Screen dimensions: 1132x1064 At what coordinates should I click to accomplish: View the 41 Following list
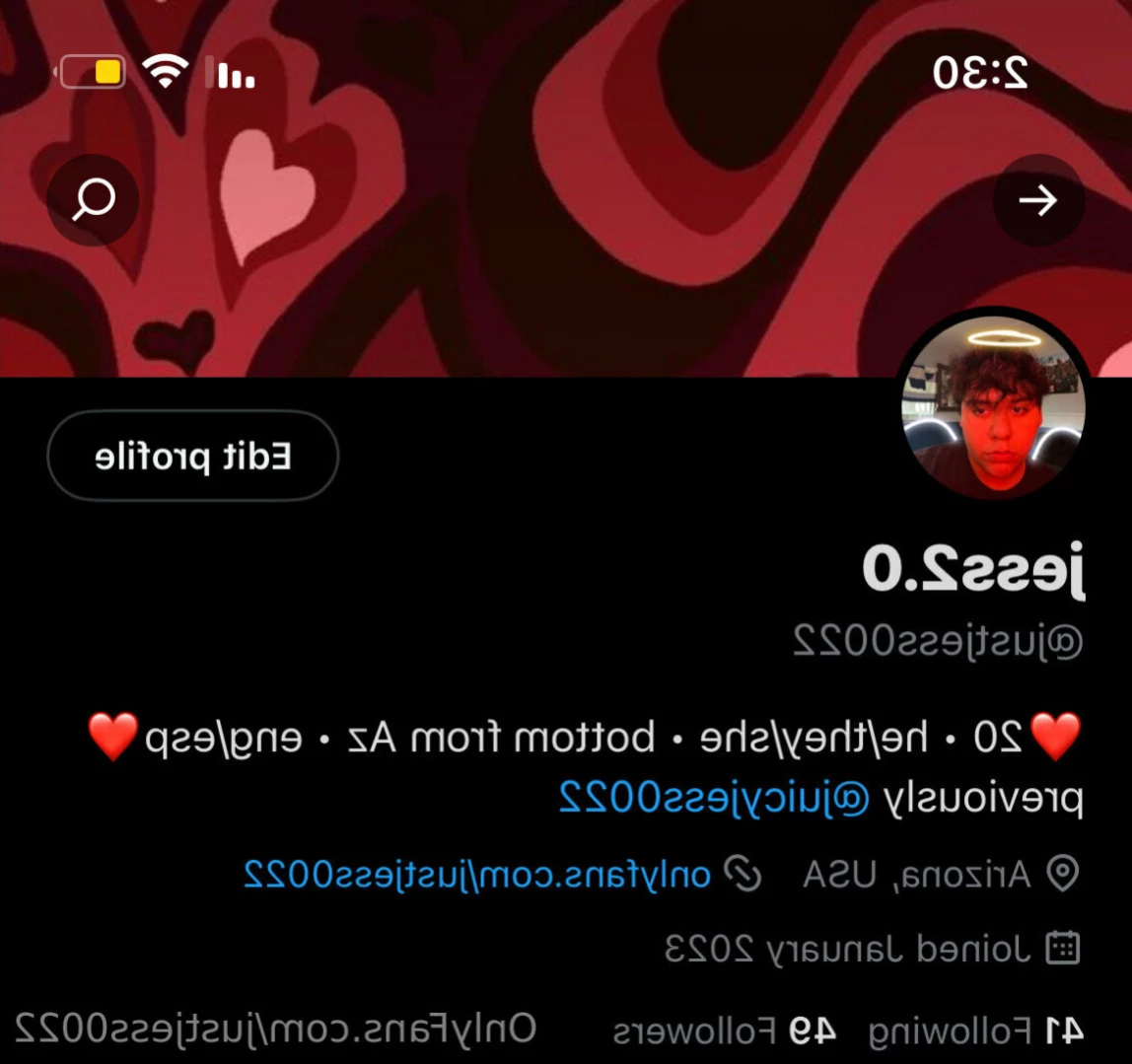[x=976, y=1031]
